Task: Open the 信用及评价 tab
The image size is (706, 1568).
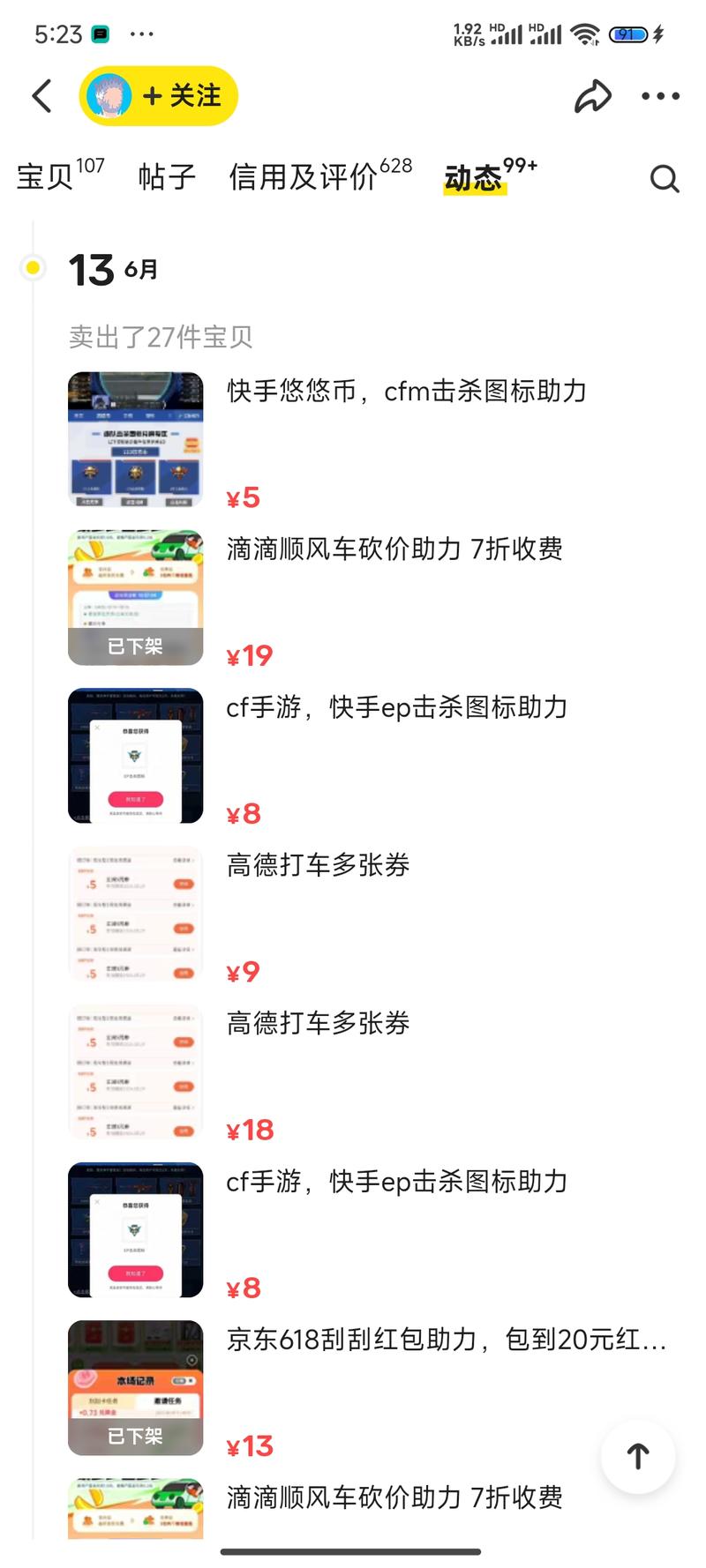Action: click(x=320, y=175)
